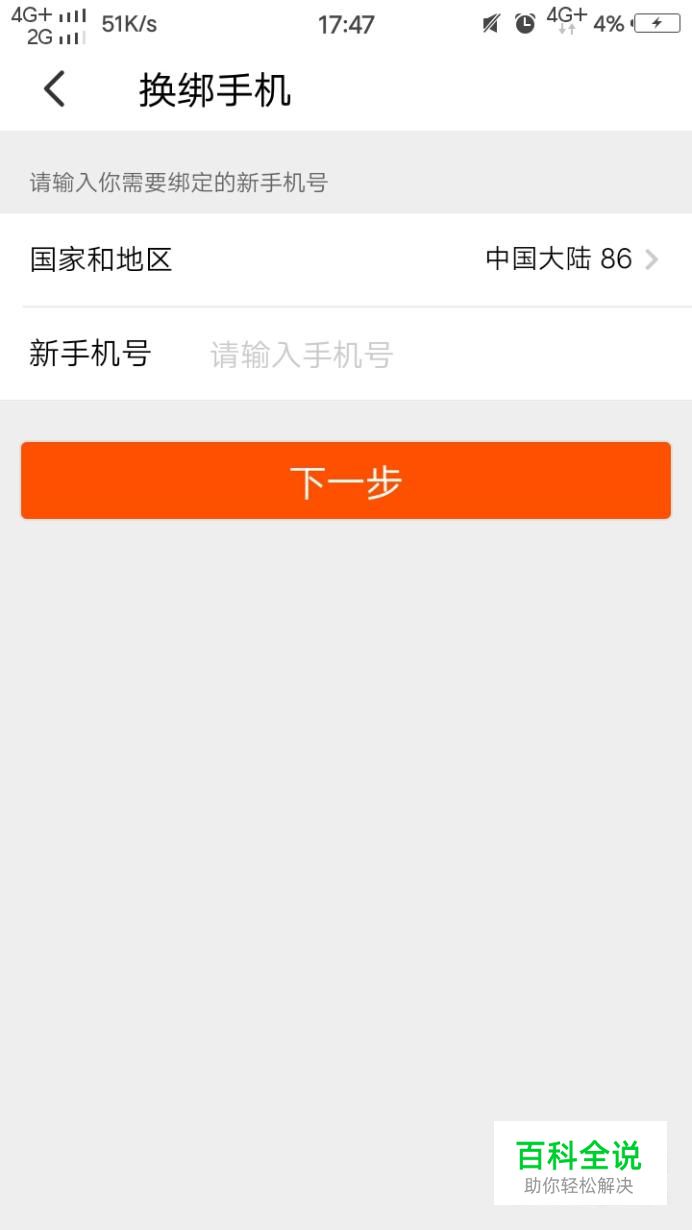
Task: Open the 国家和地区 selector row
Action: point(346,260)
